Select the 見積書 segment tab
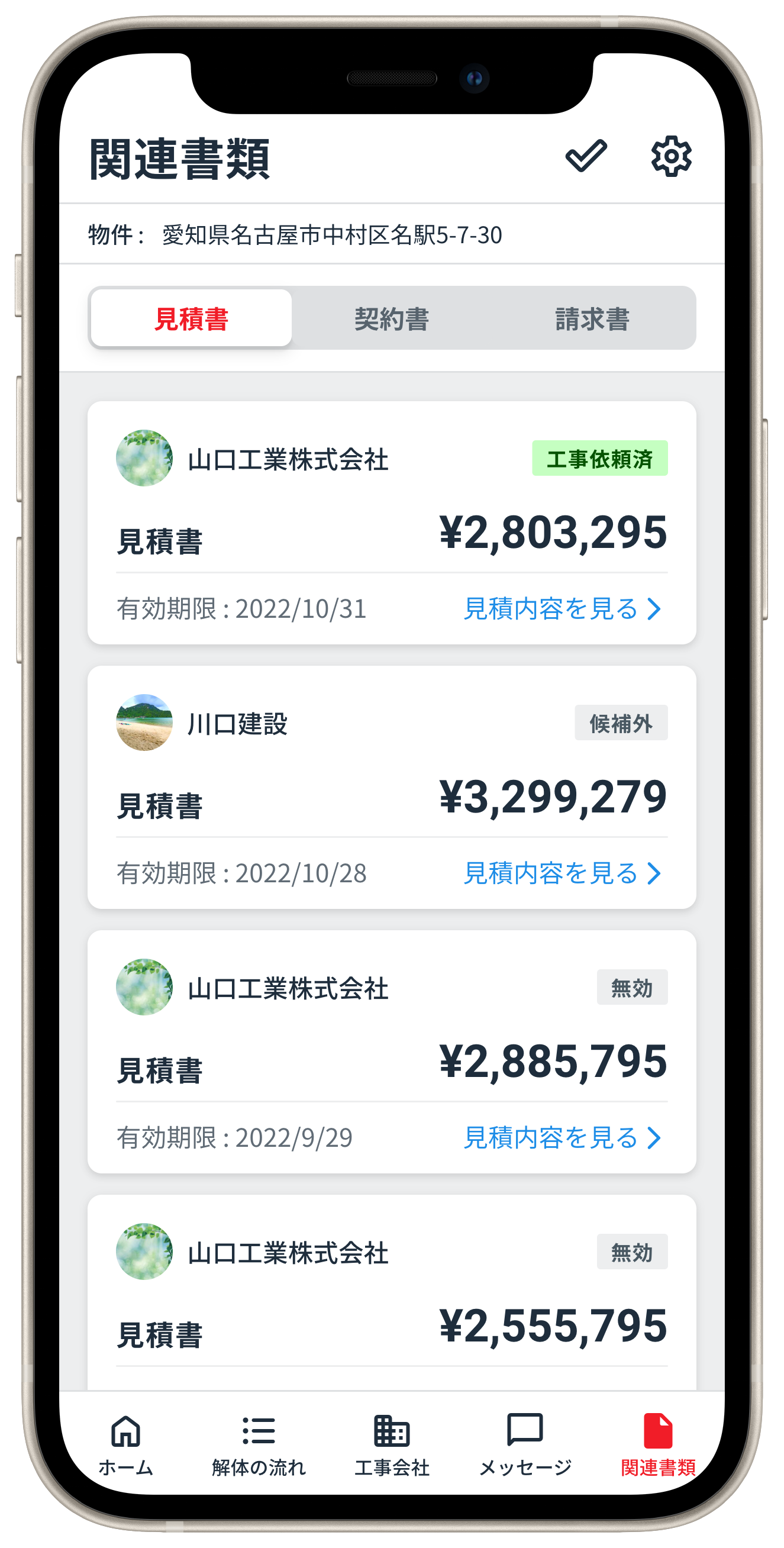Screen dimensions: 784x1548 point(191,318)
